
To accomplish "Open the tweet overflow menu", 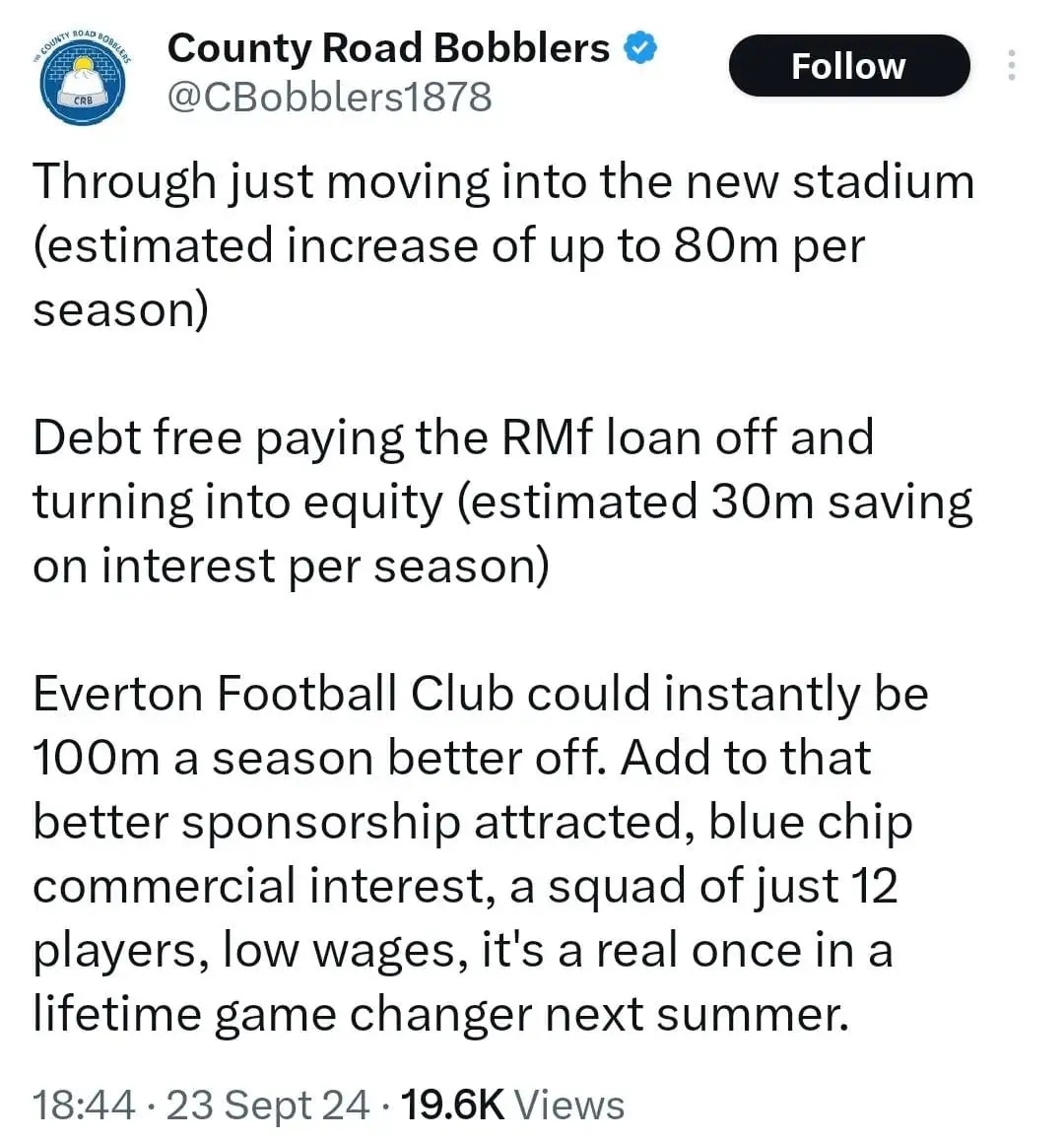I will tap(1011, 65).
